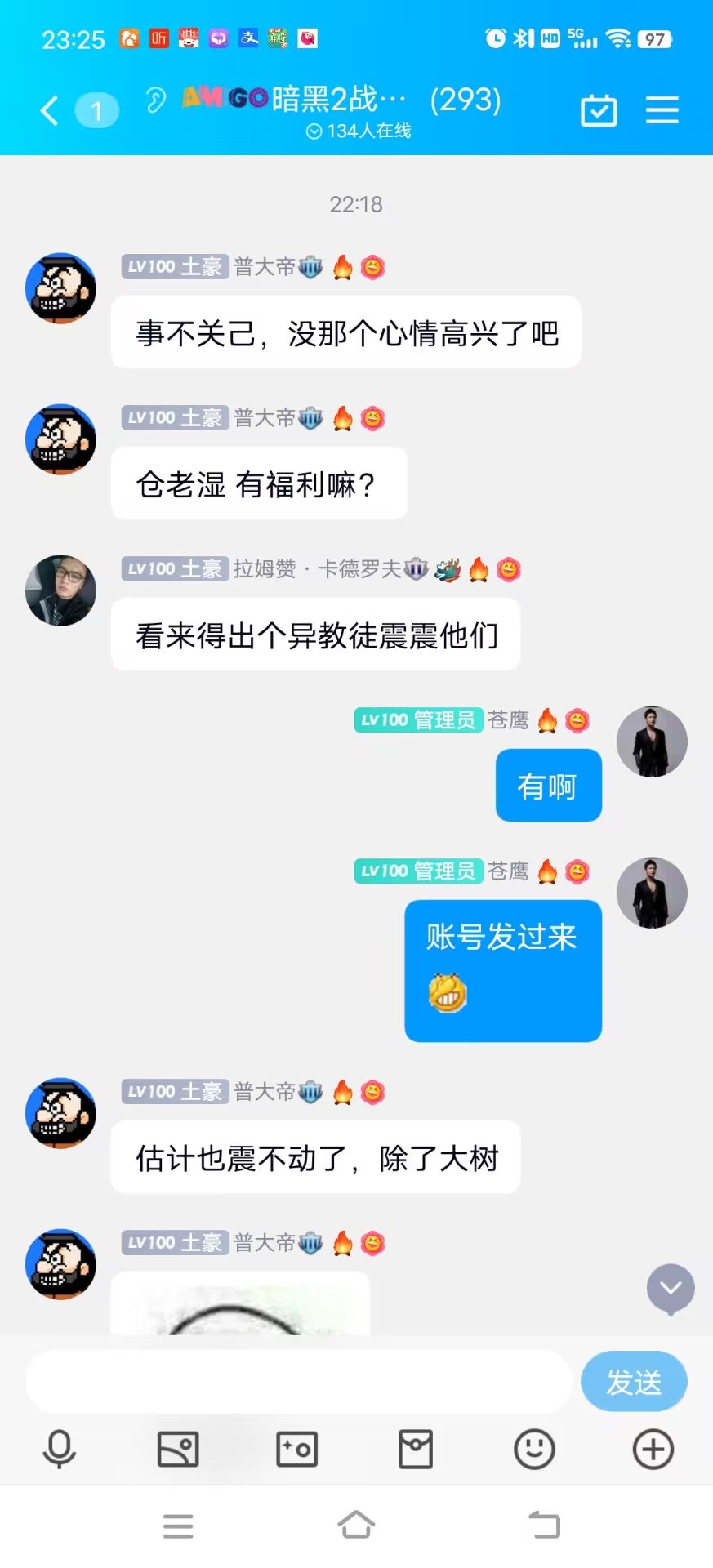Open the red packet icon

click(416, 1450)
